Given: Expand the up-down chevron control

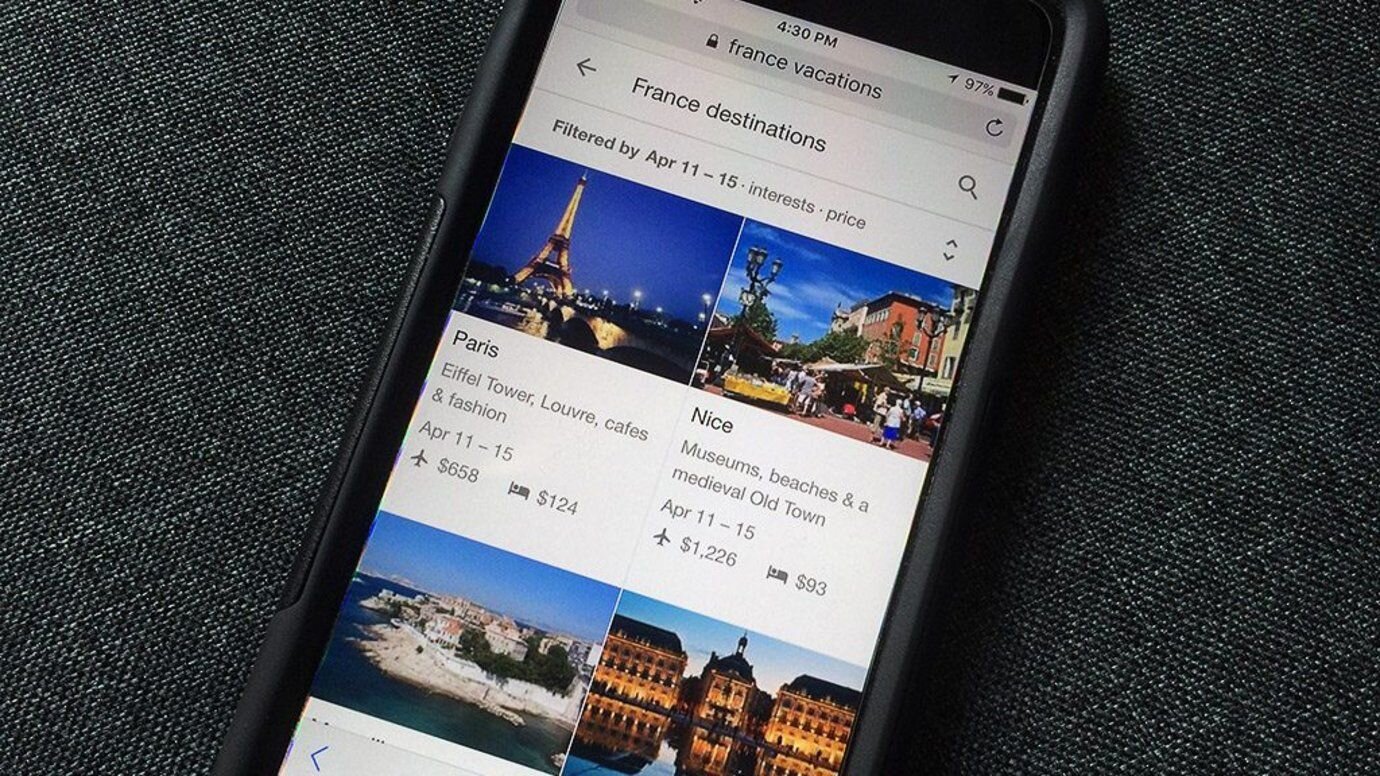Looking at the screenshot, I should coord(950,250).
